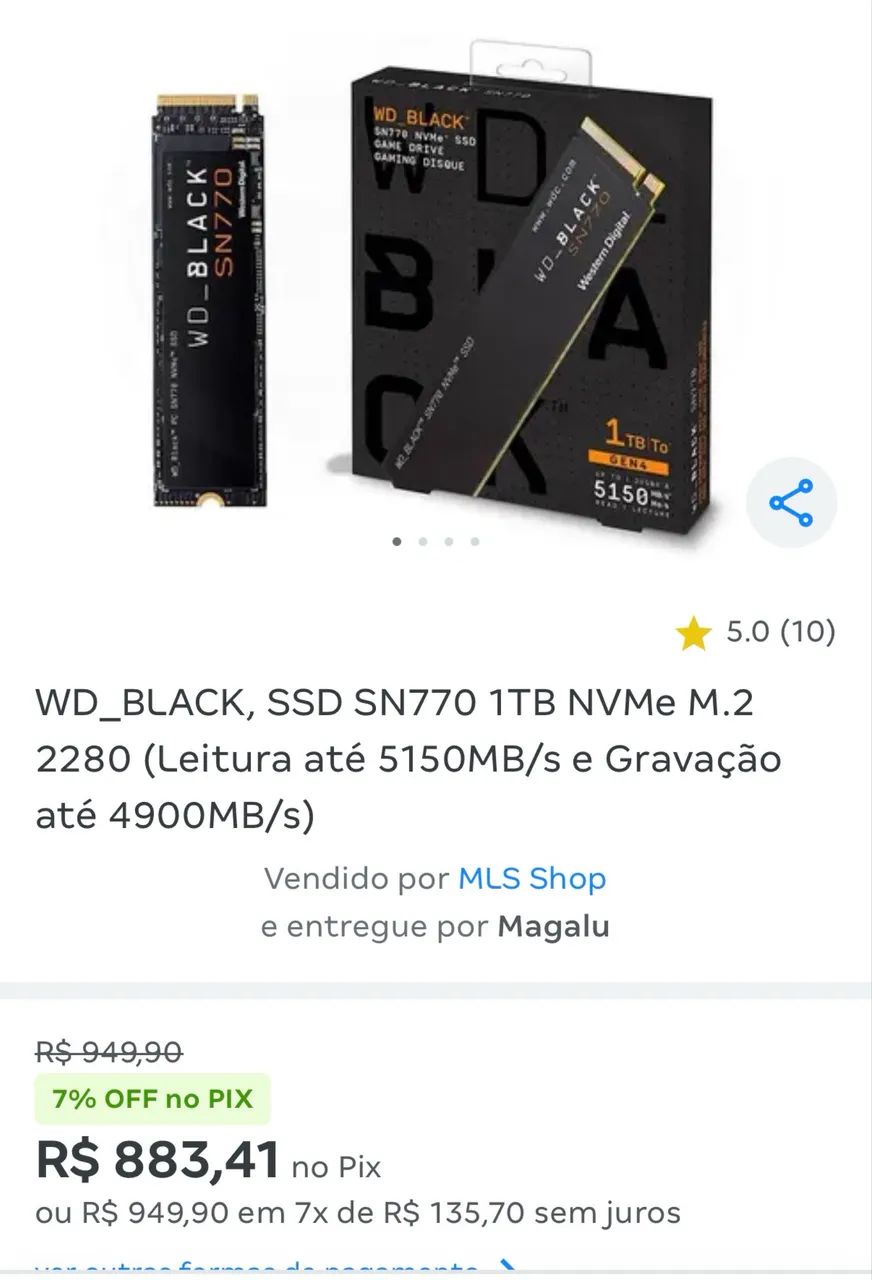This screenshot has width=872, height=1280.
Task: Click the crossed-out R$ 949,90 price
Action: [x=110, y=1051]
